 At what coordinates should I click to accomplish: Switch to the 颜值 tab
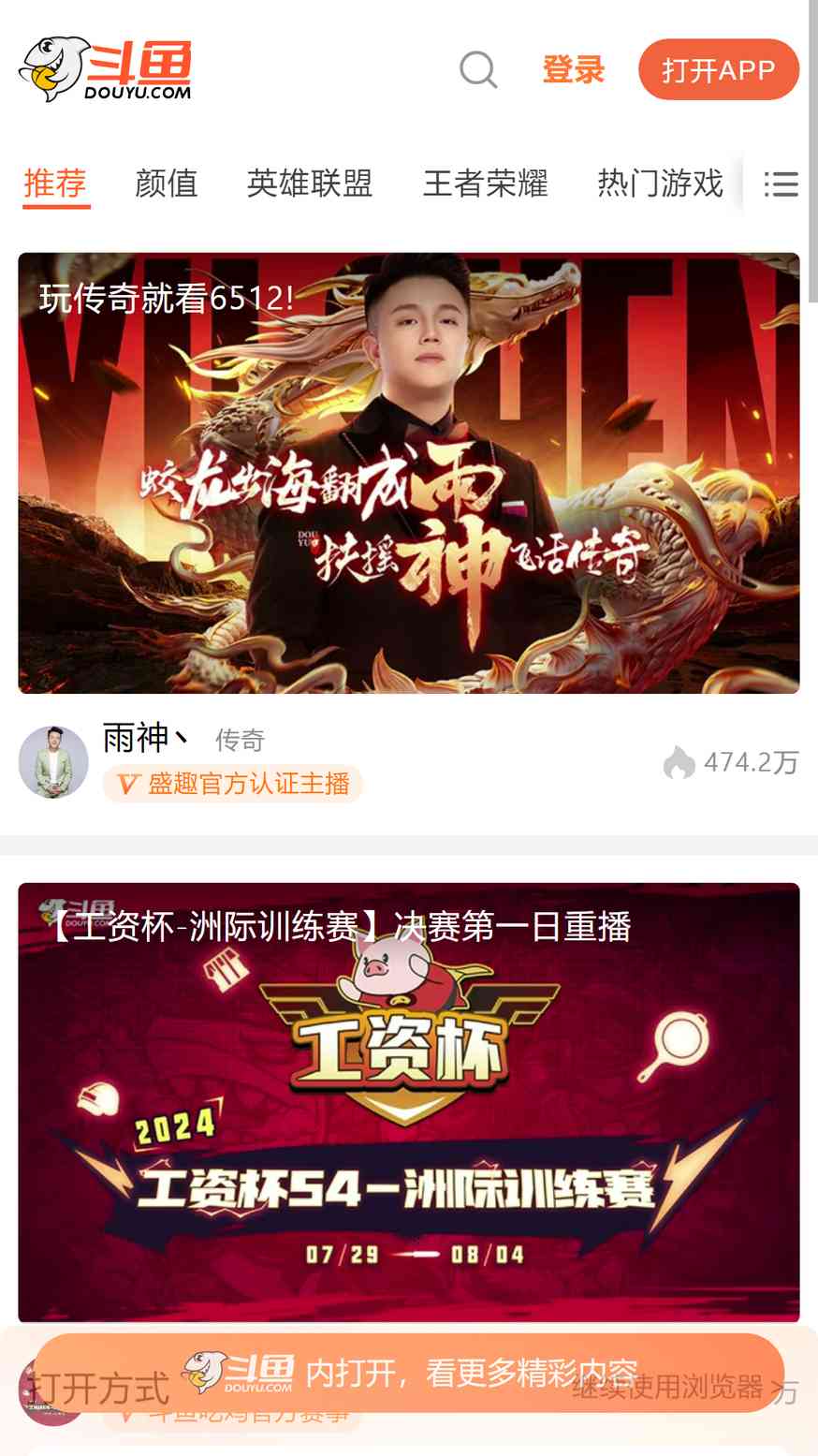pyautogui.click(x=167, y=184)
